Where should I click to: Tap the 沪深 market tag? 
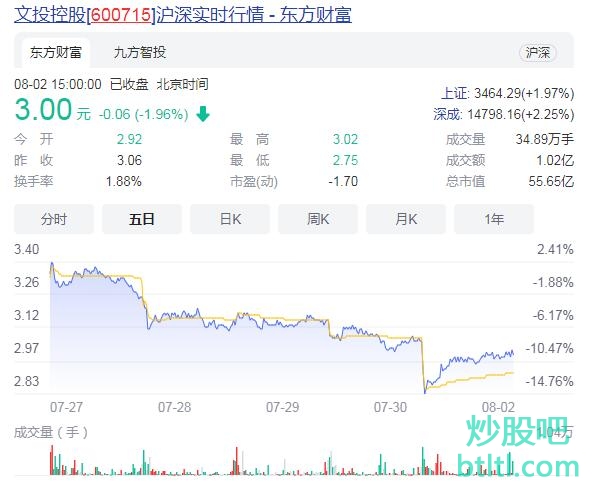(x=537, y=53)
